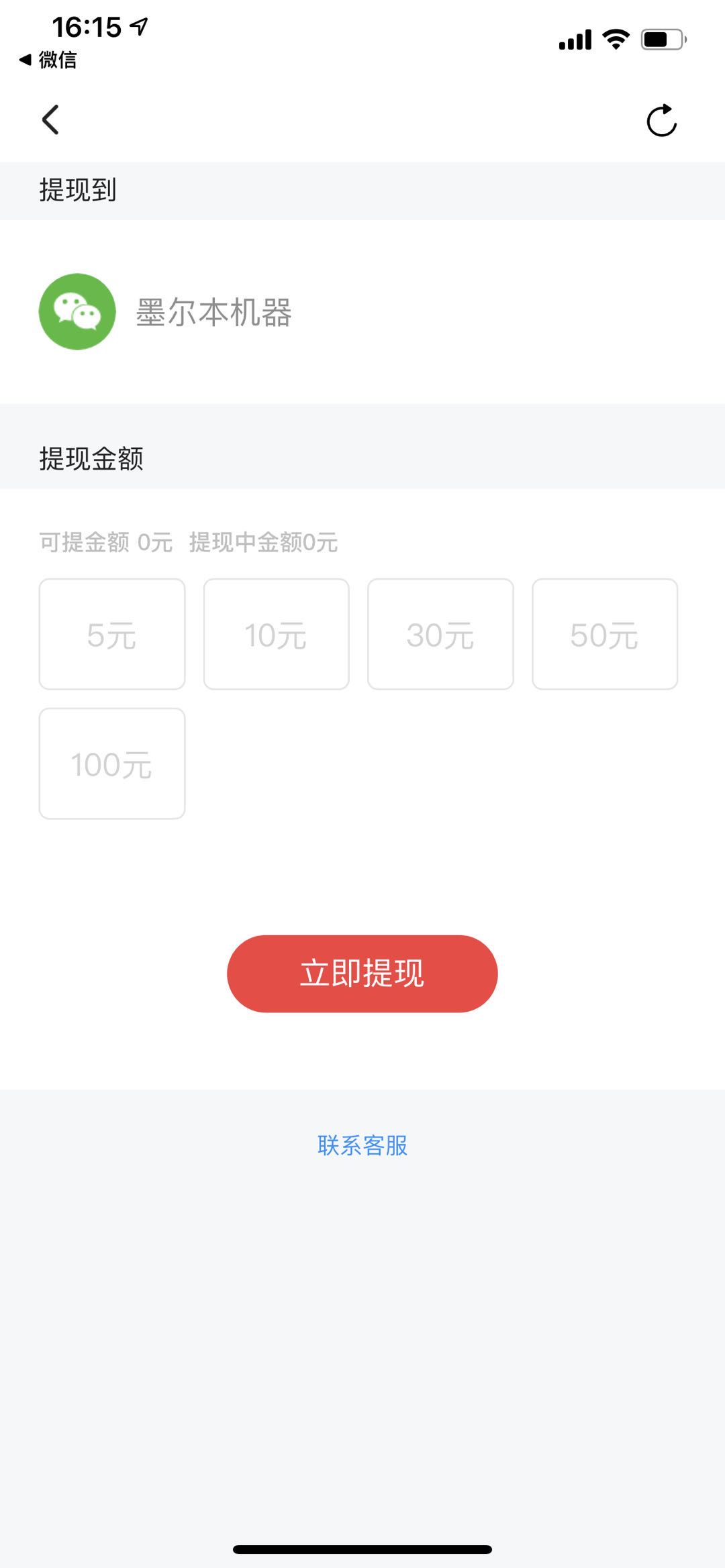Select the 30元 withdrawal amount
The image size is (725, 1568).
click(441, 633)
